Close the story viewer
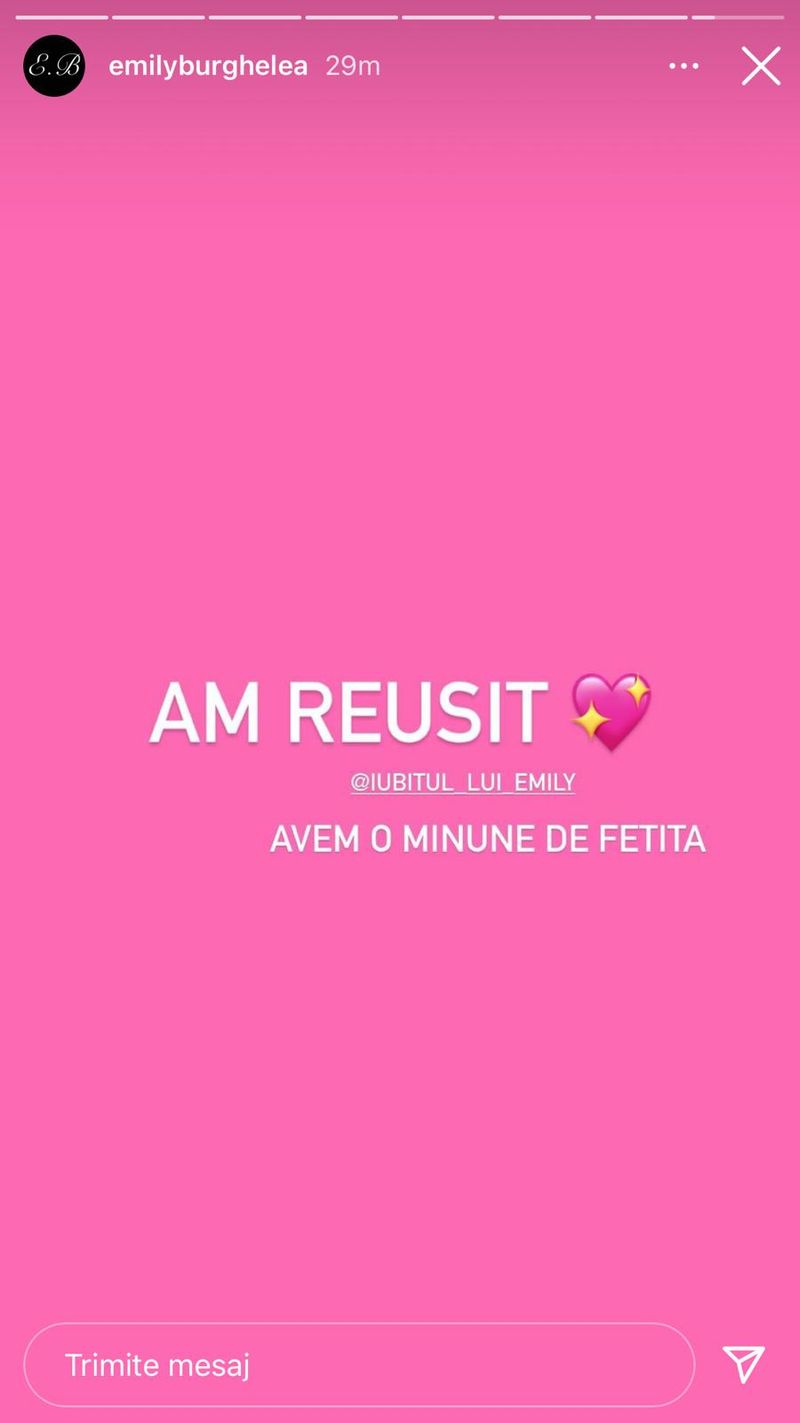The width and height of the screenshot is (800, 1423). (x=760, y=66)
